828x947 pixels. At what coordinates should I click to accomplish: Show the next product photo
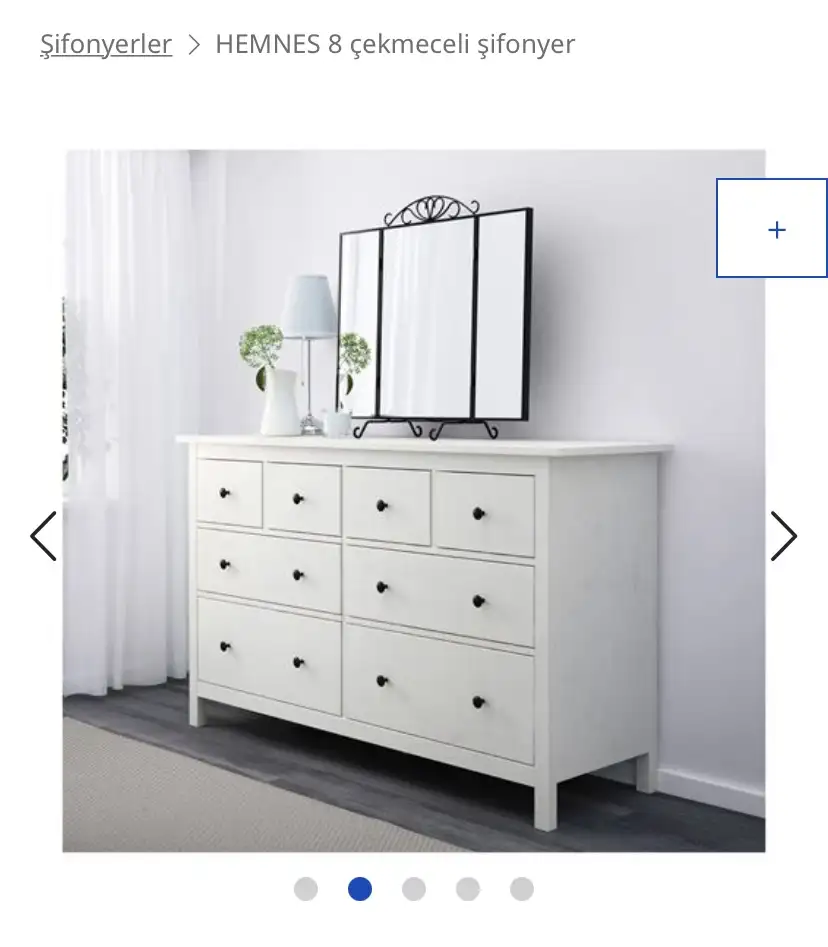point(783,536)
